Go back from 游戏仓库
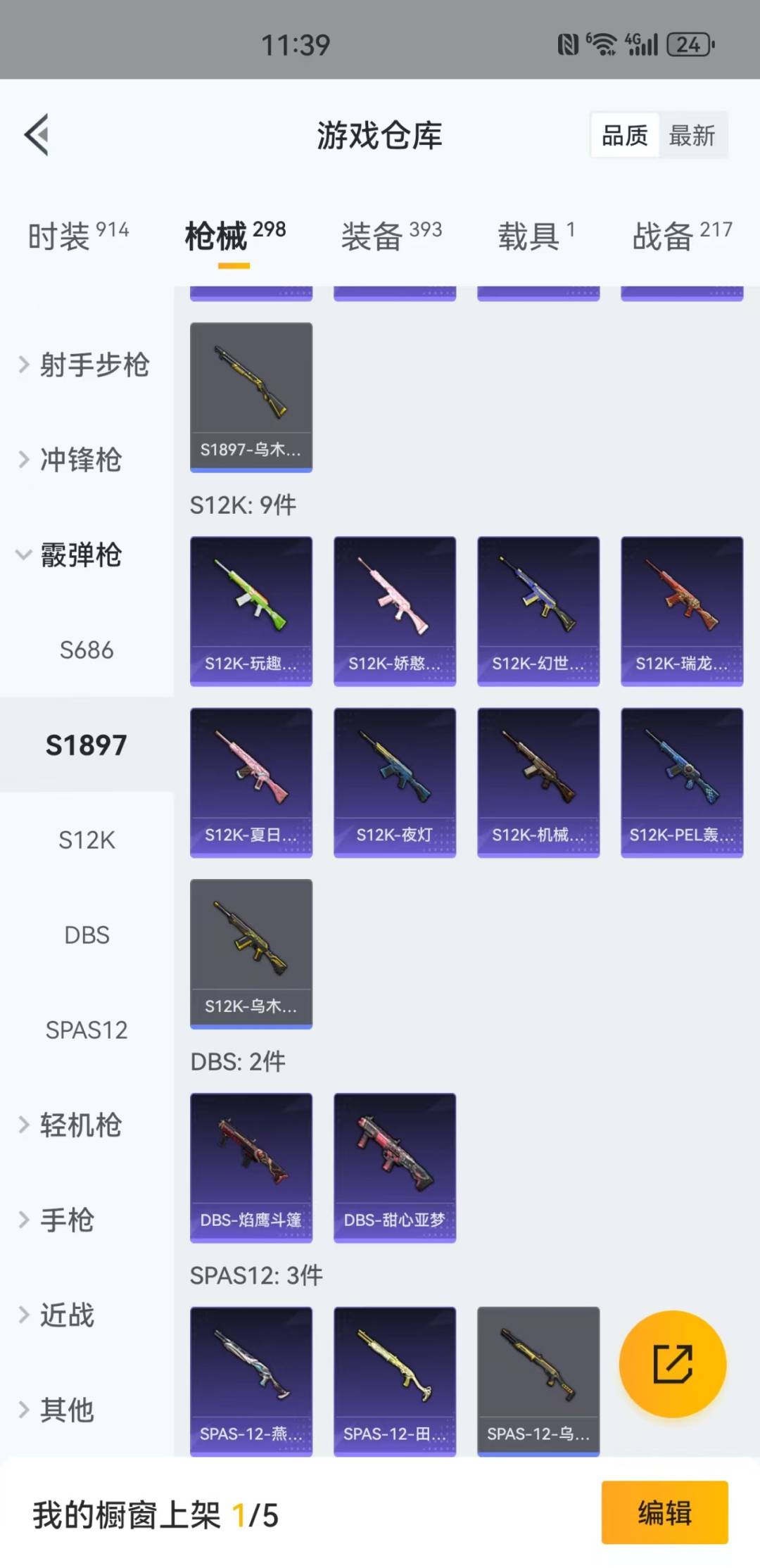This screenshot has width=760, height=1568. 37,134
